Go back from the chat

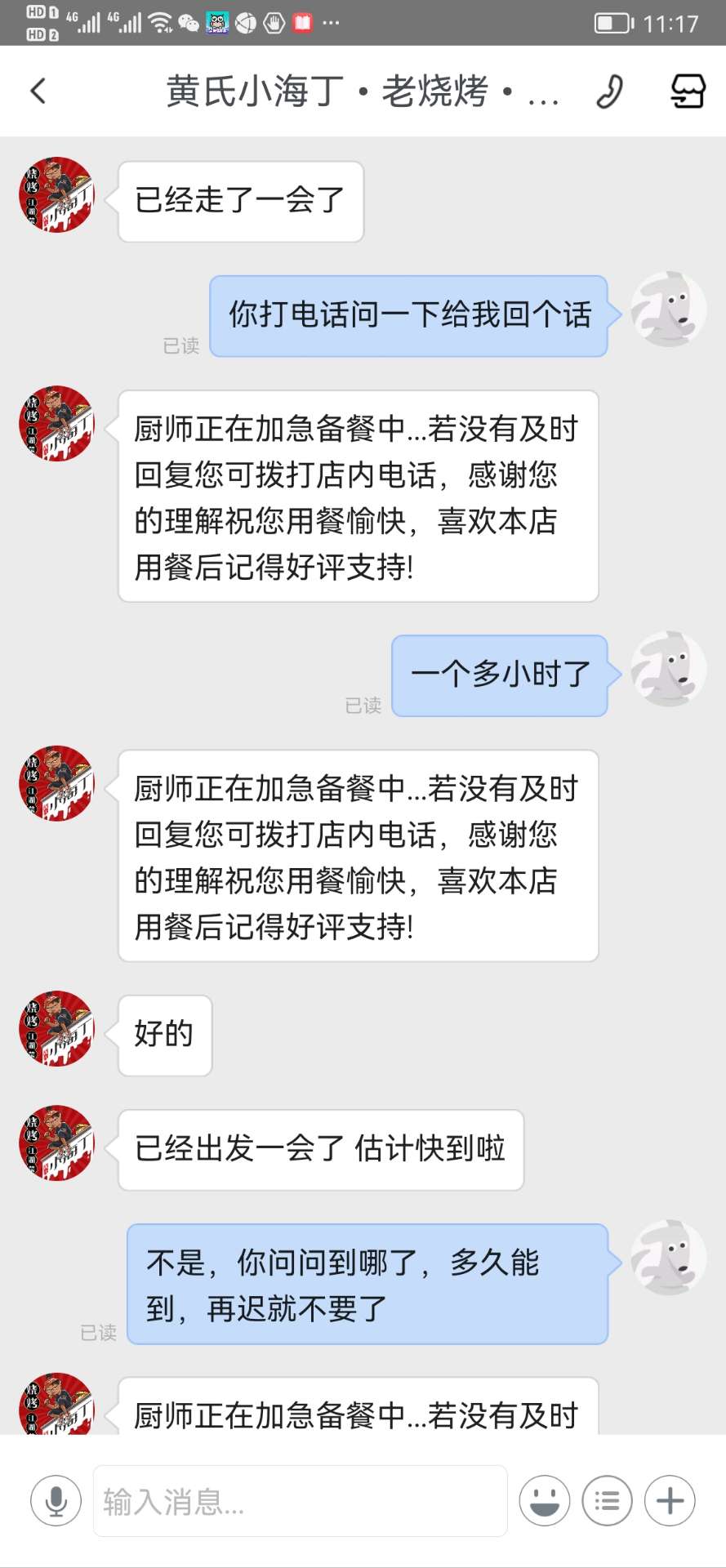(38, 91)
